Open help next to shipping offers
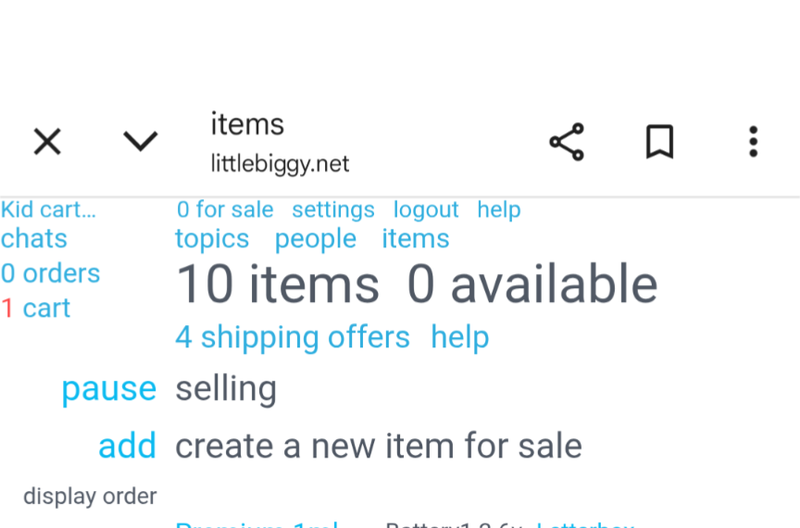800x528 pixels. click(459, 338)
